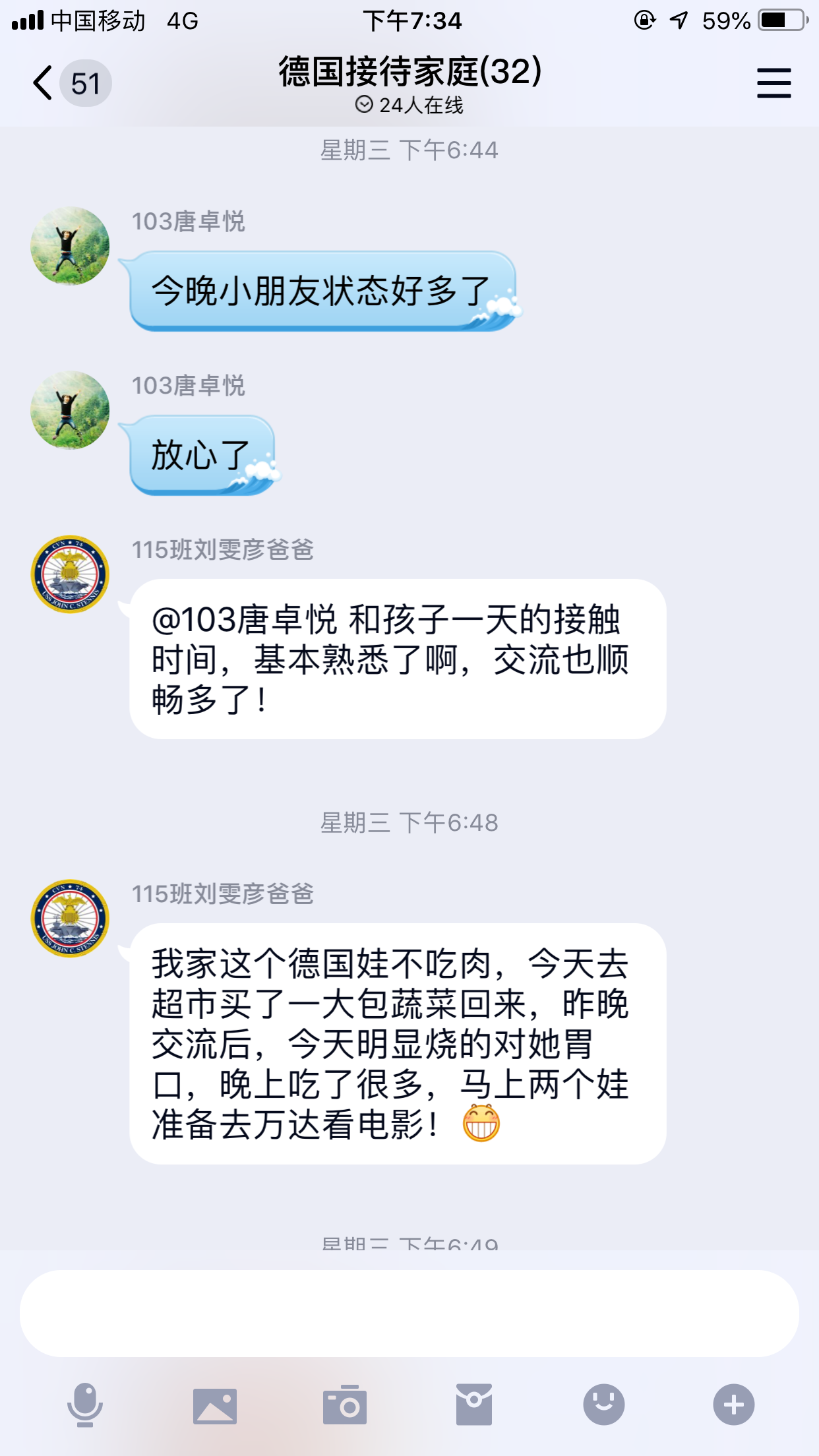Open the red envelope option
Viewport: 819px width, 1456px height.
(x=473, y=1405)
